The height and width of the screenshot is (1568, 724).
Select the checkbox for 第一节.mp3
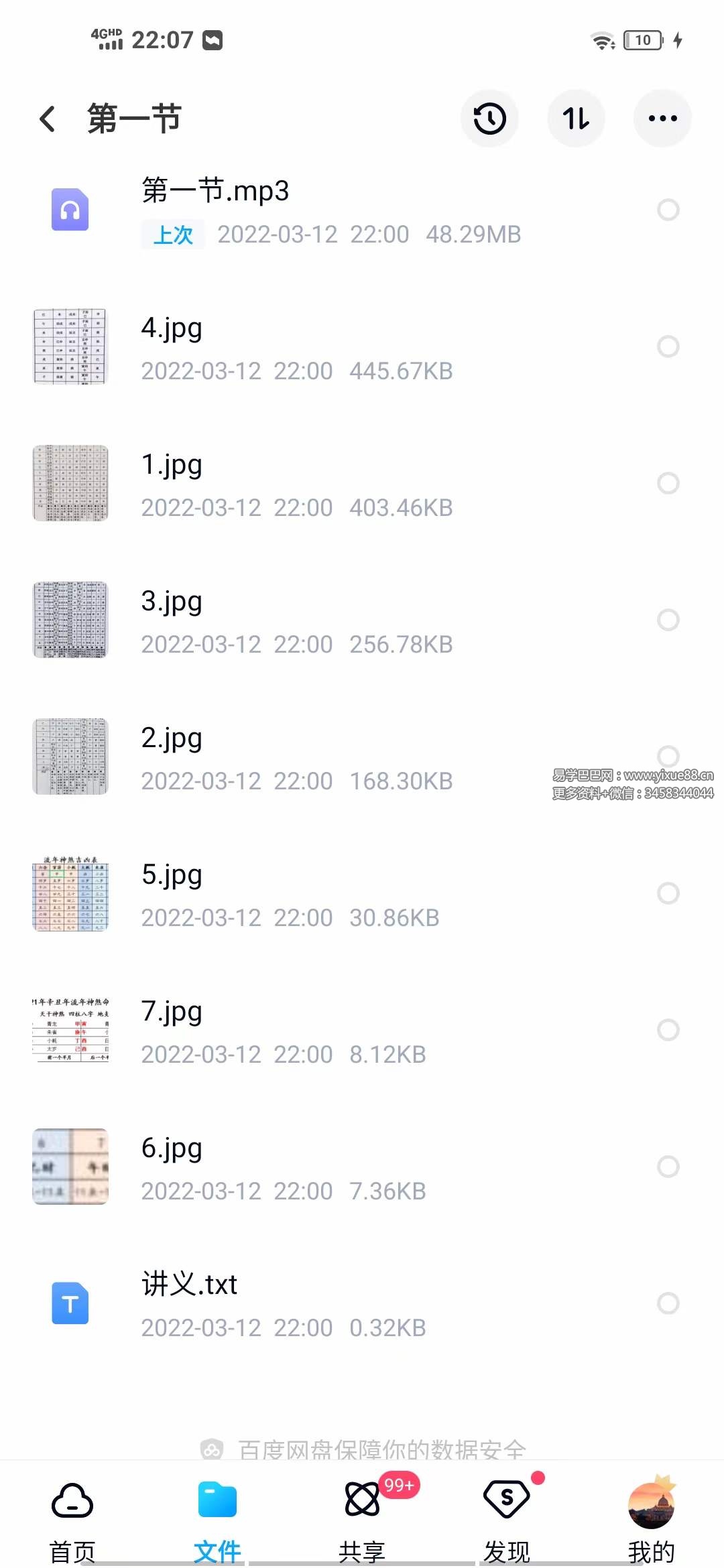[x=668, y=210]
